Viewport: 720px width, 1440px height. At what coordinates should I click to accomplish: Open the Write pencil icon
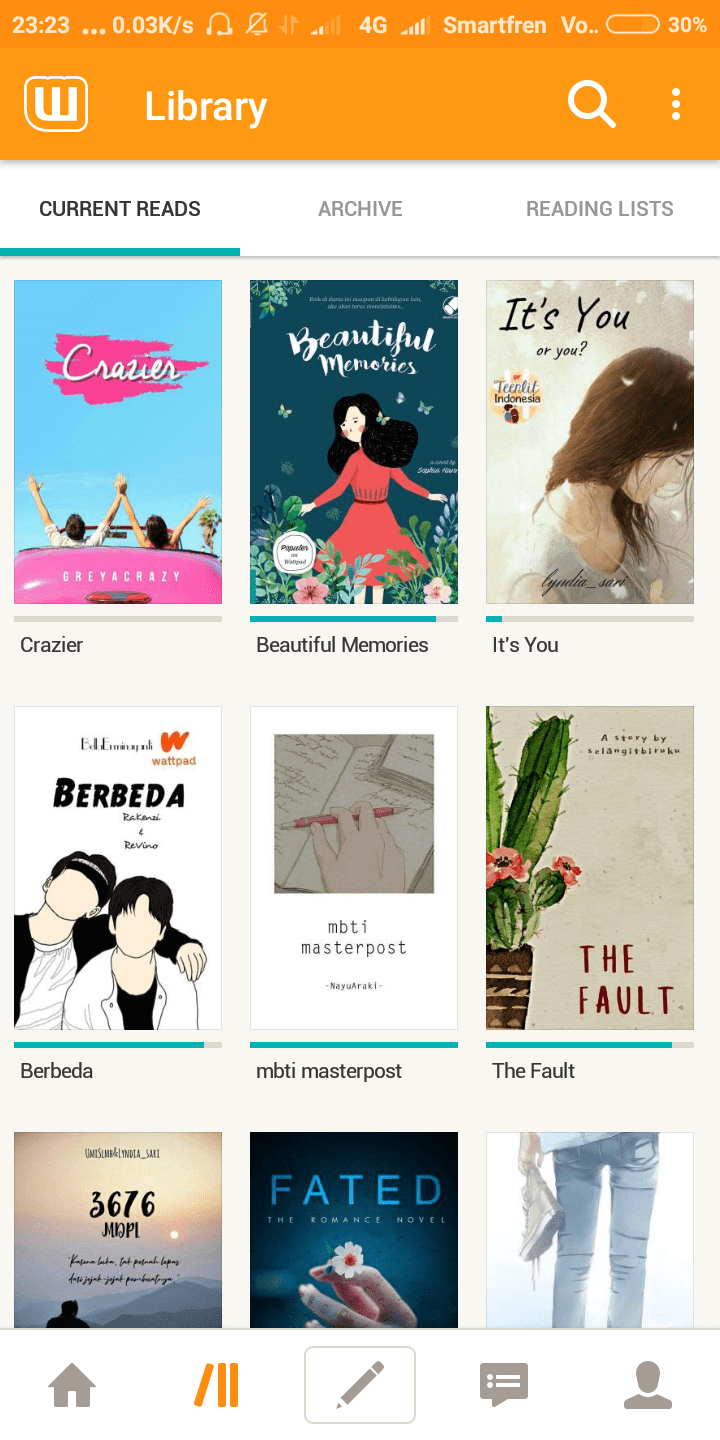(x=360, y=1384)
